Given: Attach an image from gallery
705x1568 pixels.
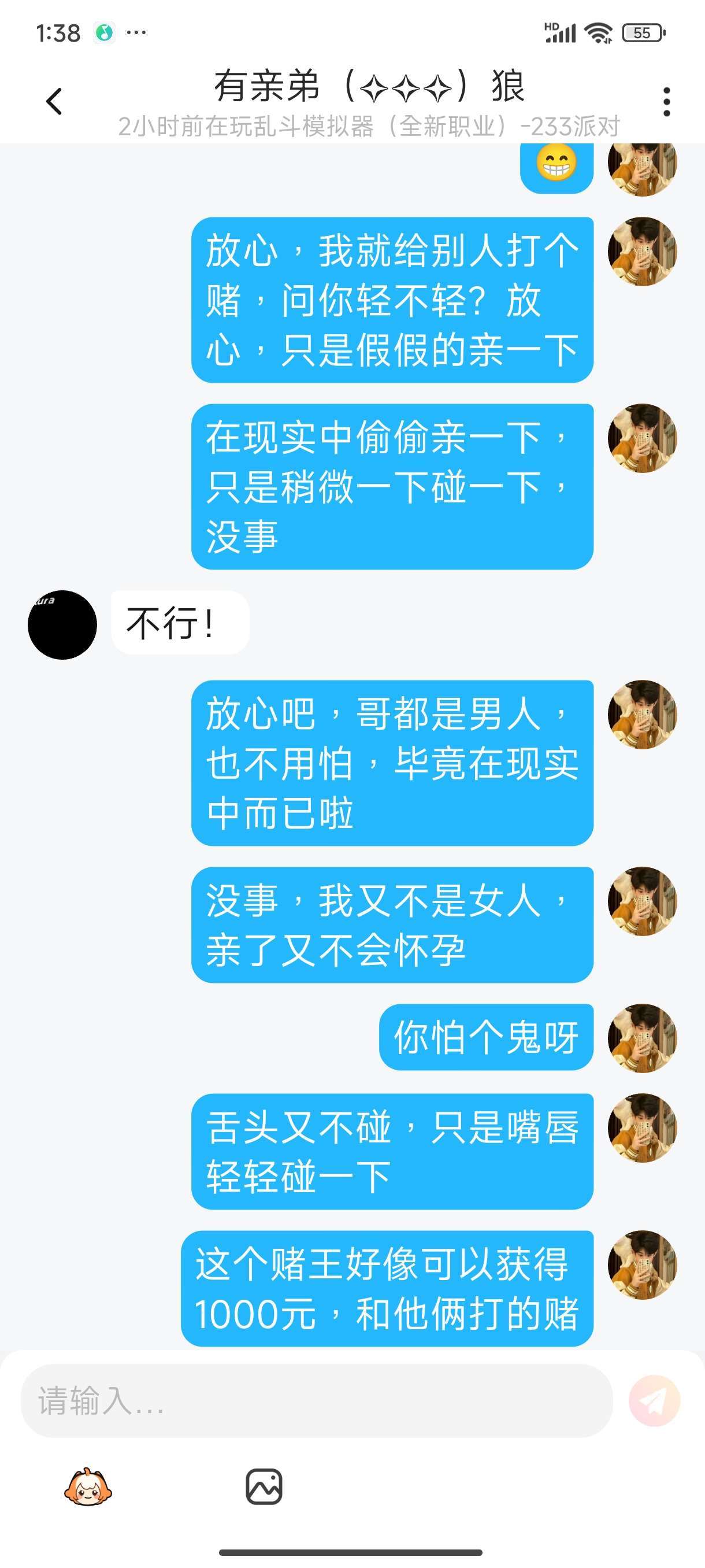Looking at the screenshot, I should 264,1486.
